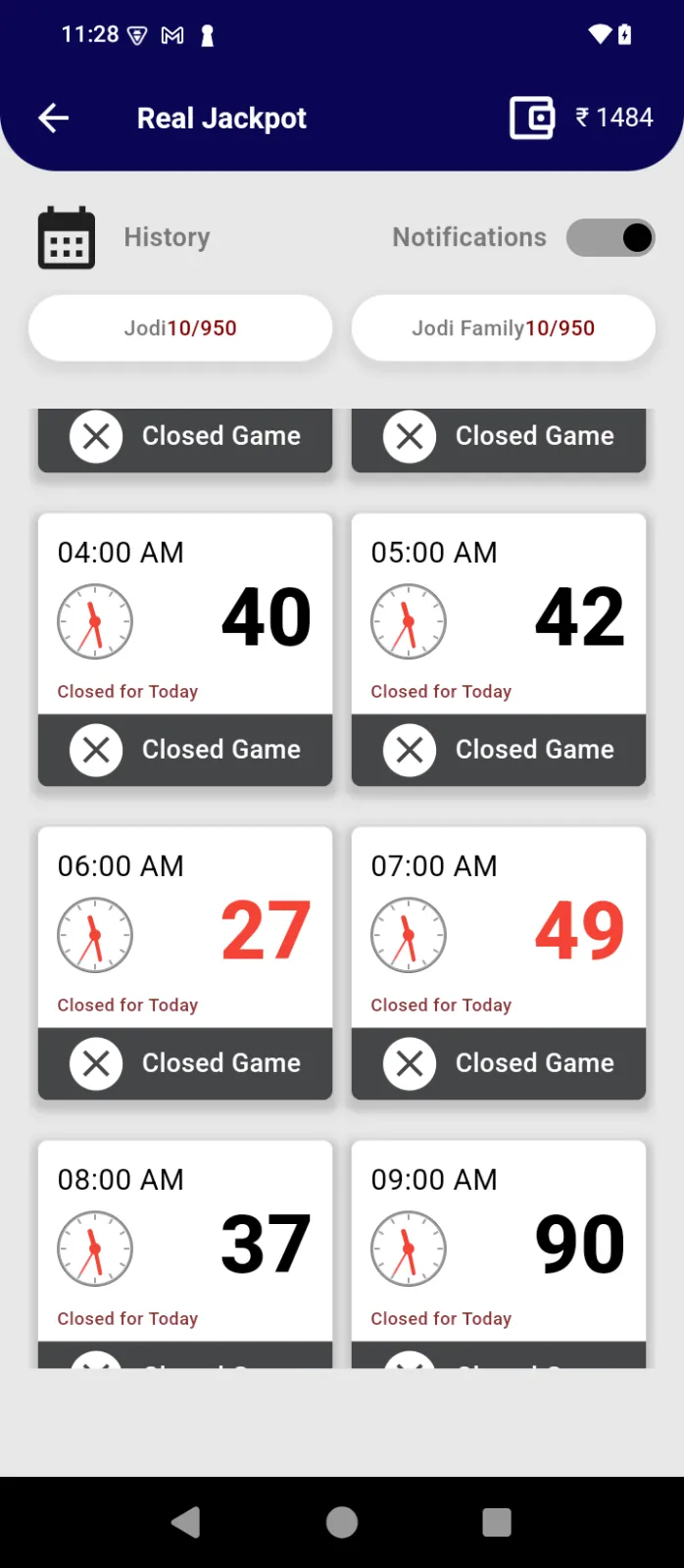
Task: Tap the system home button
Action: click(342, 1522)
